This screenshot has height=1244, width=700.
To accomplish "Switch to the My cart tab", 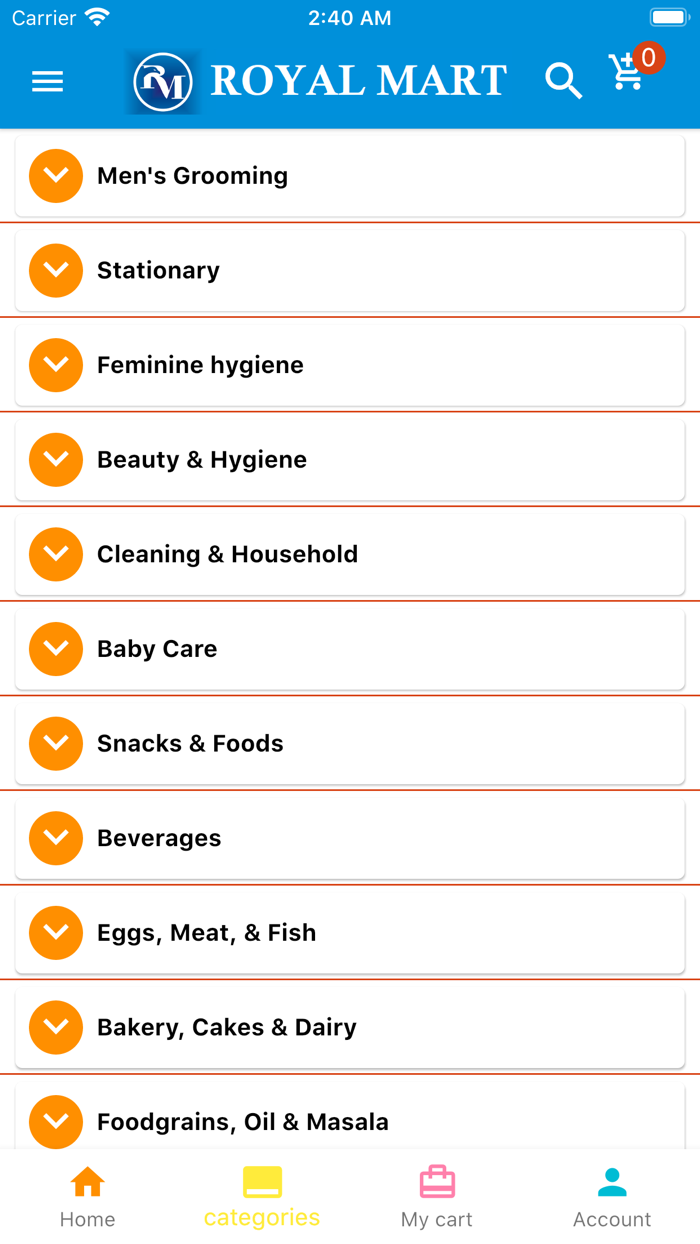I will [437, 1196].
